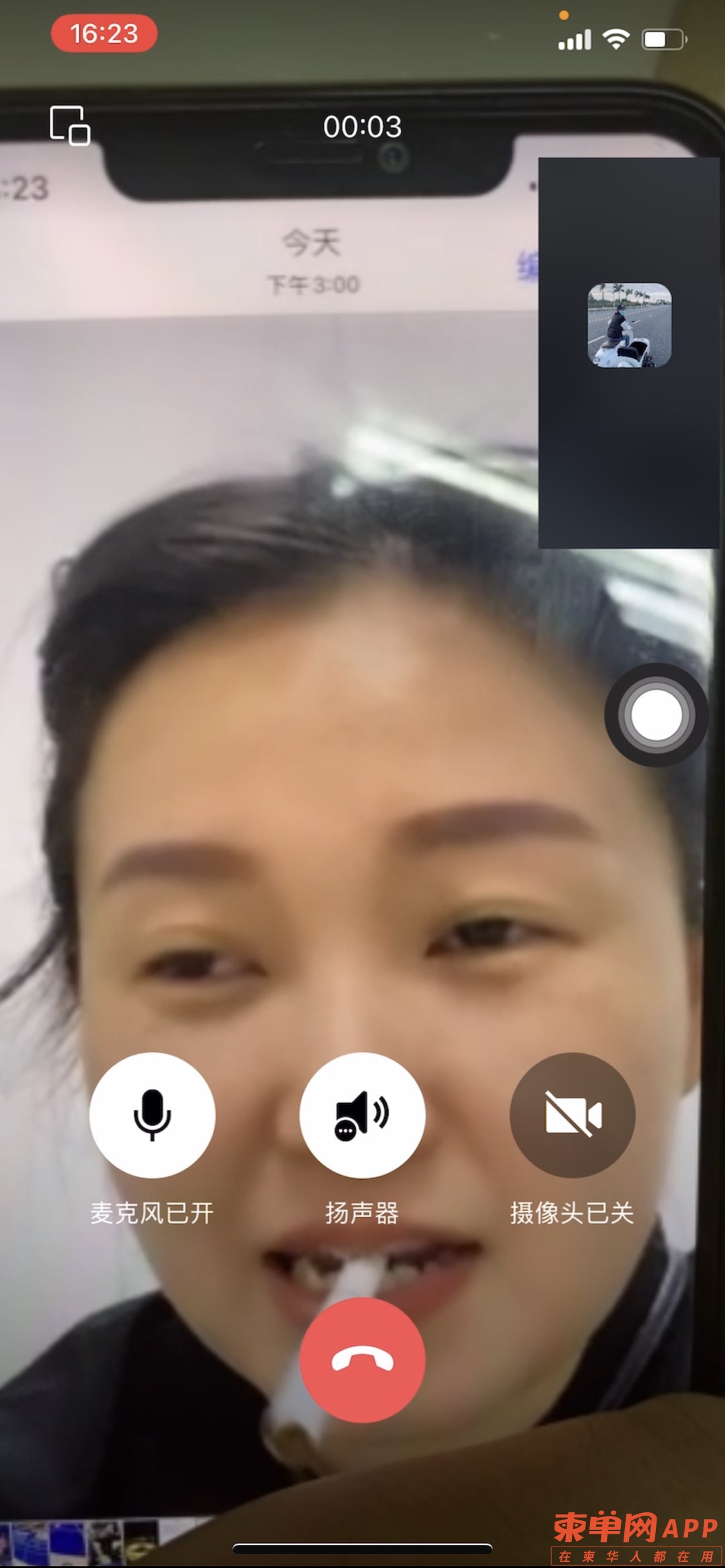Turn the camera back on

click(x=572, y=1114)
